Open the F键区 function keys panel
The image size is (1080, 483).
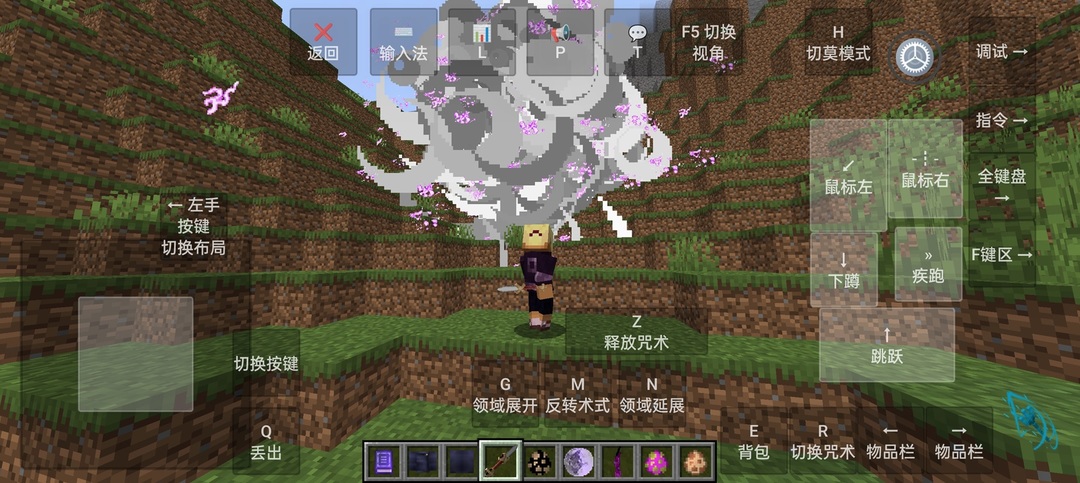click(x=1002, y=255)
